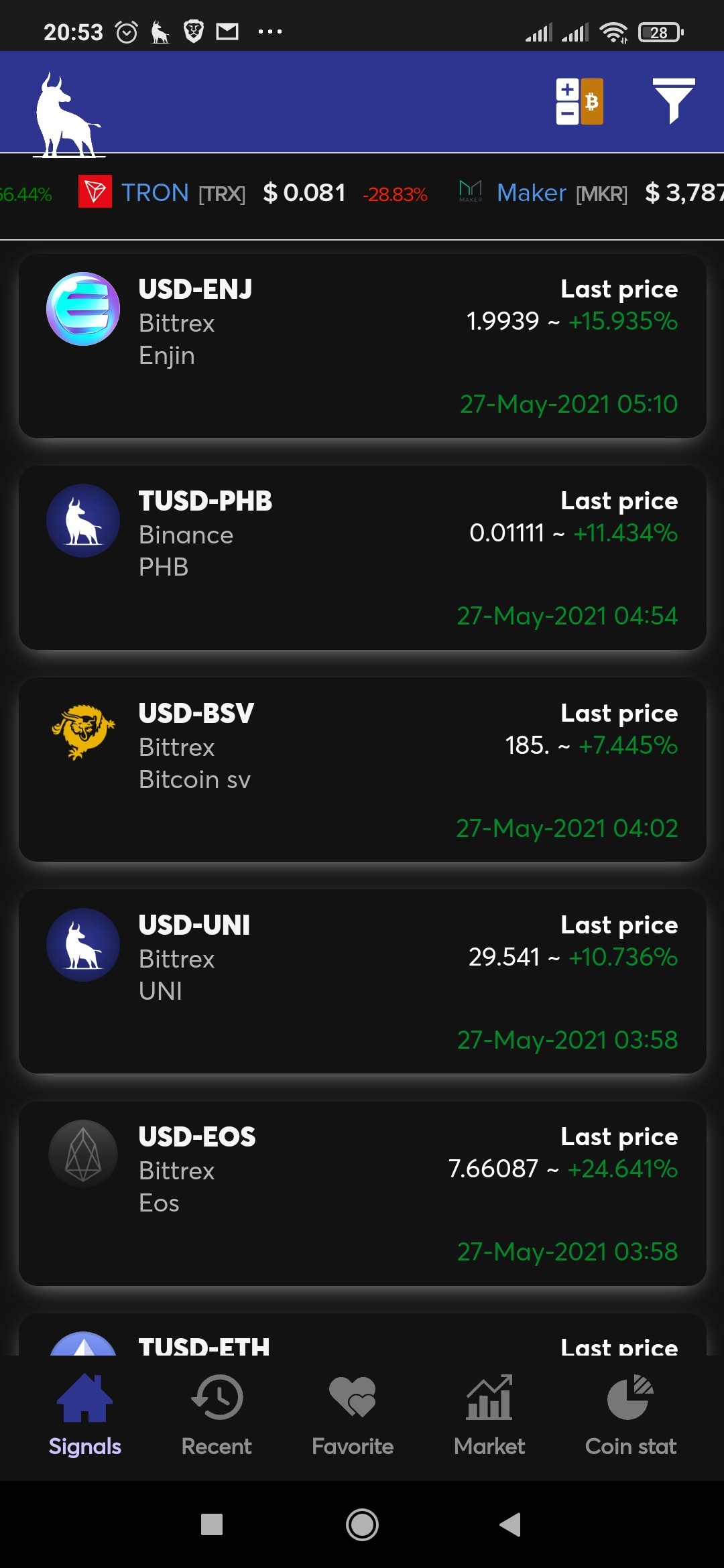Open the USD-EOS signal card
The height and width of the screenshot is (1568, 724).
(362, 1193)
